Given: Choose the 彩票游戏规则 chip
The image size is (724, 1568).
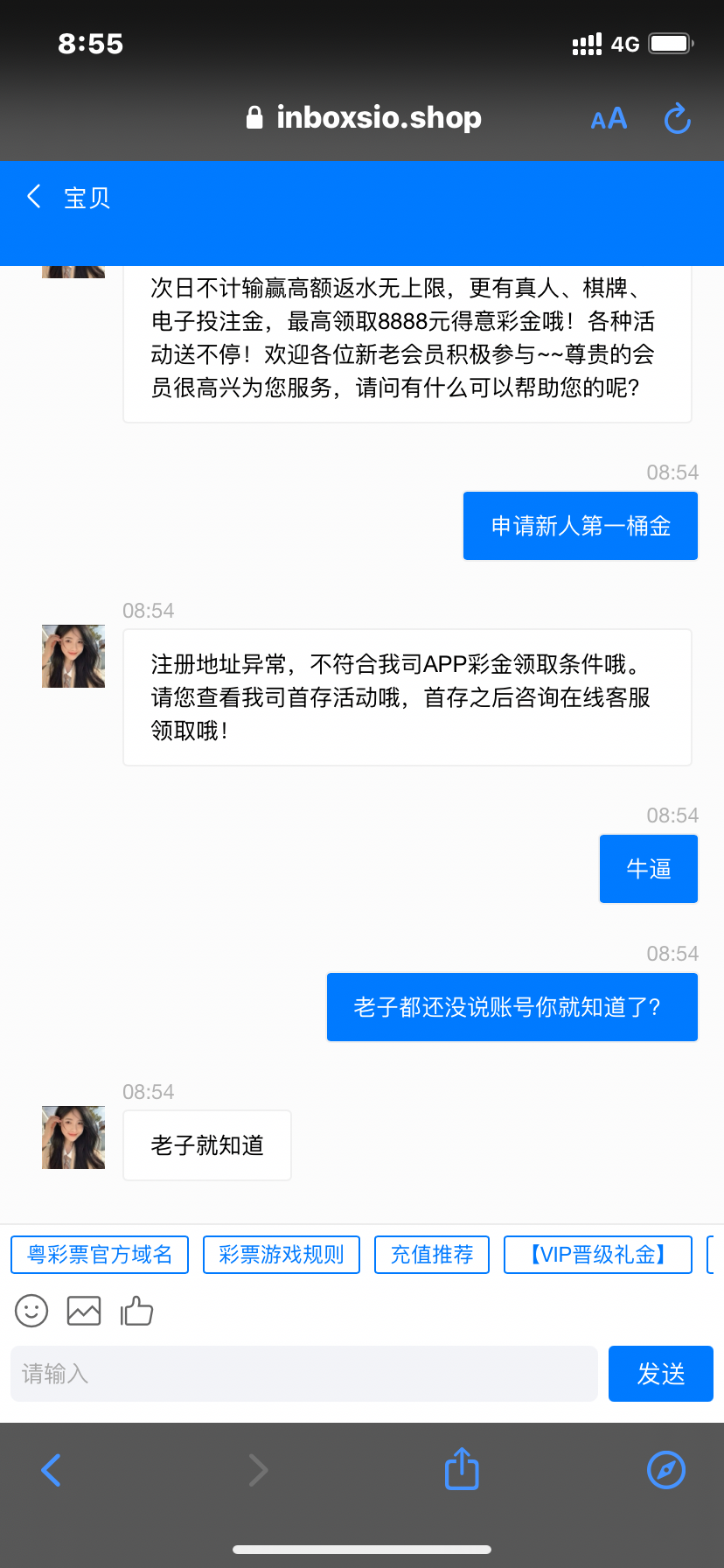Looking at the screenshot, I should [x=282, y=1255].
